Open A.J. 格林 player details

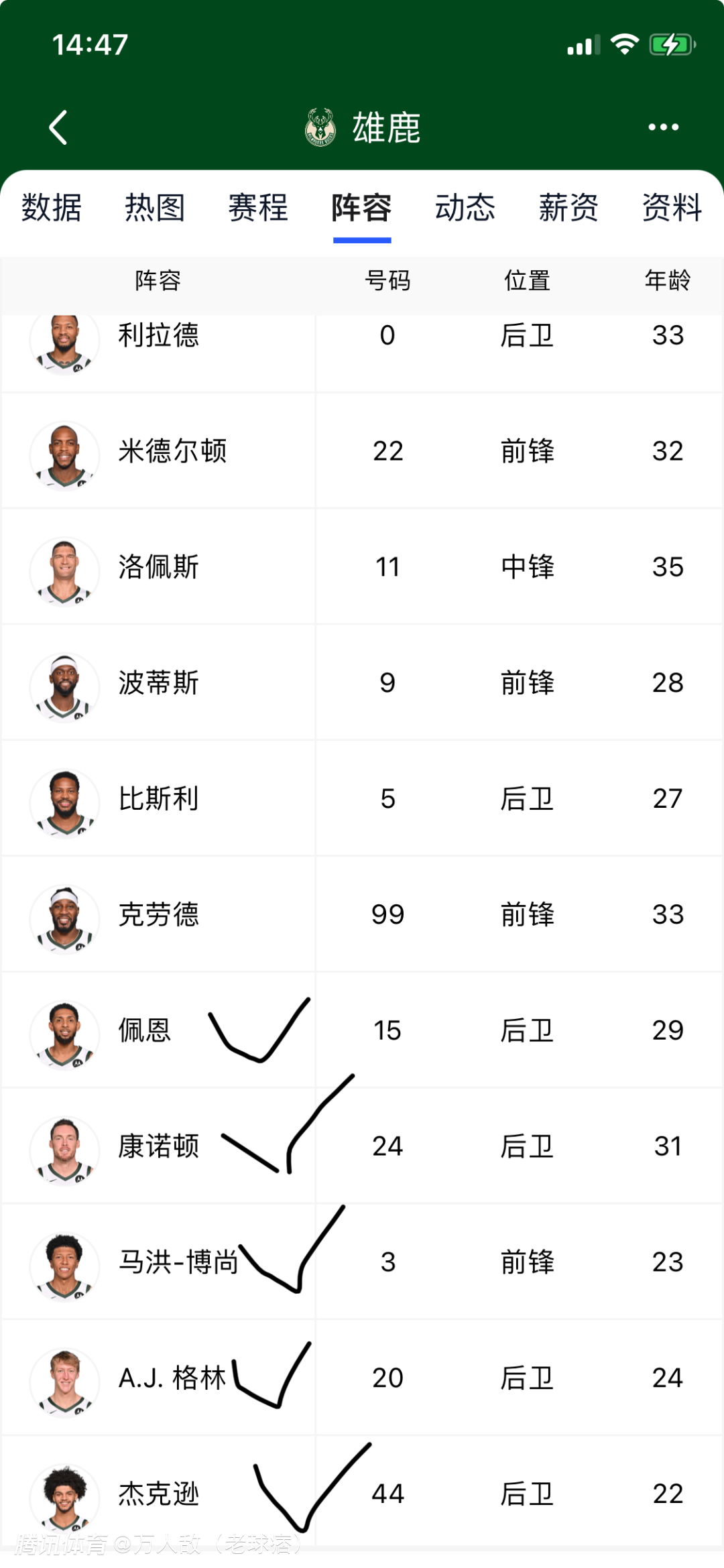click(172, 1379)
